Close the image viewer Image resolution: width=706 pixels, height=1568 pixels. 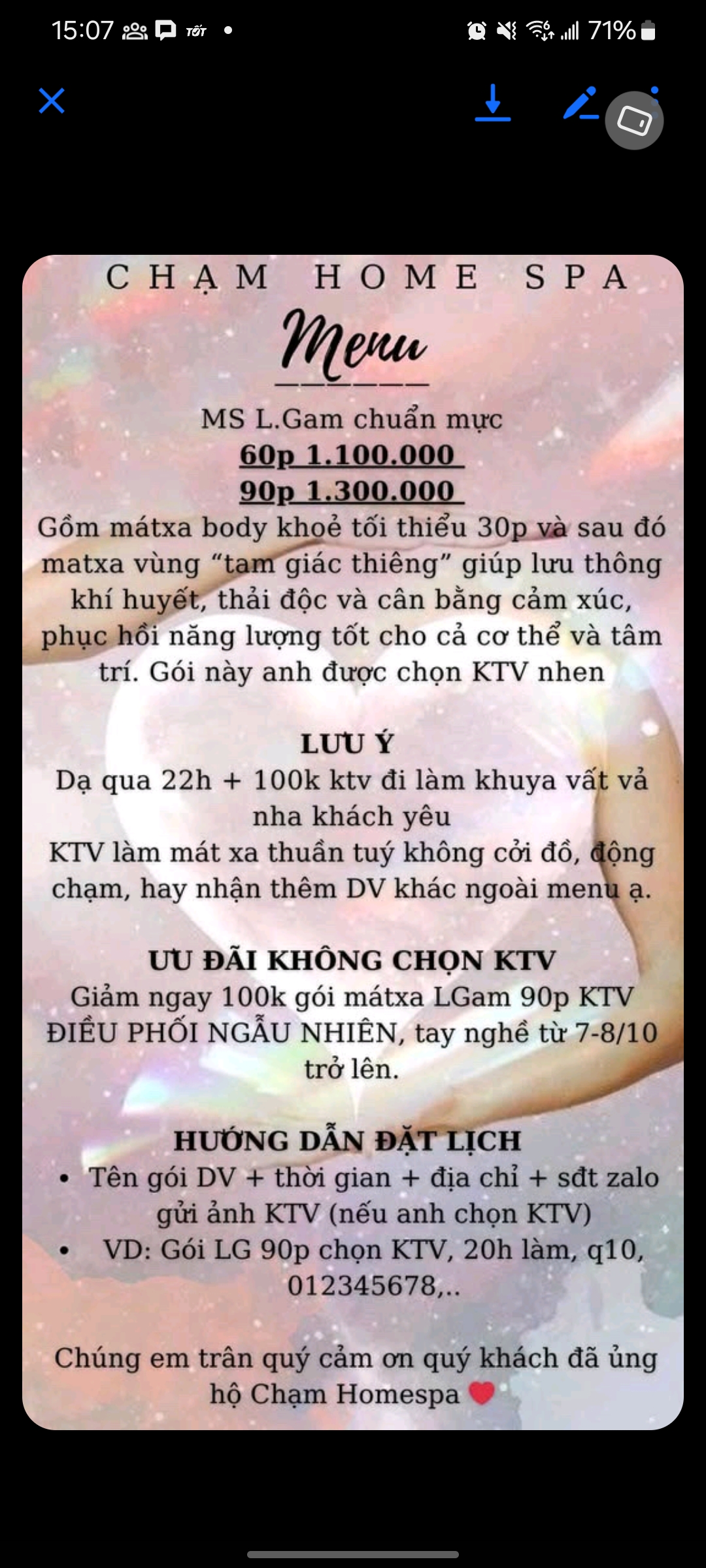click(52, 101)
